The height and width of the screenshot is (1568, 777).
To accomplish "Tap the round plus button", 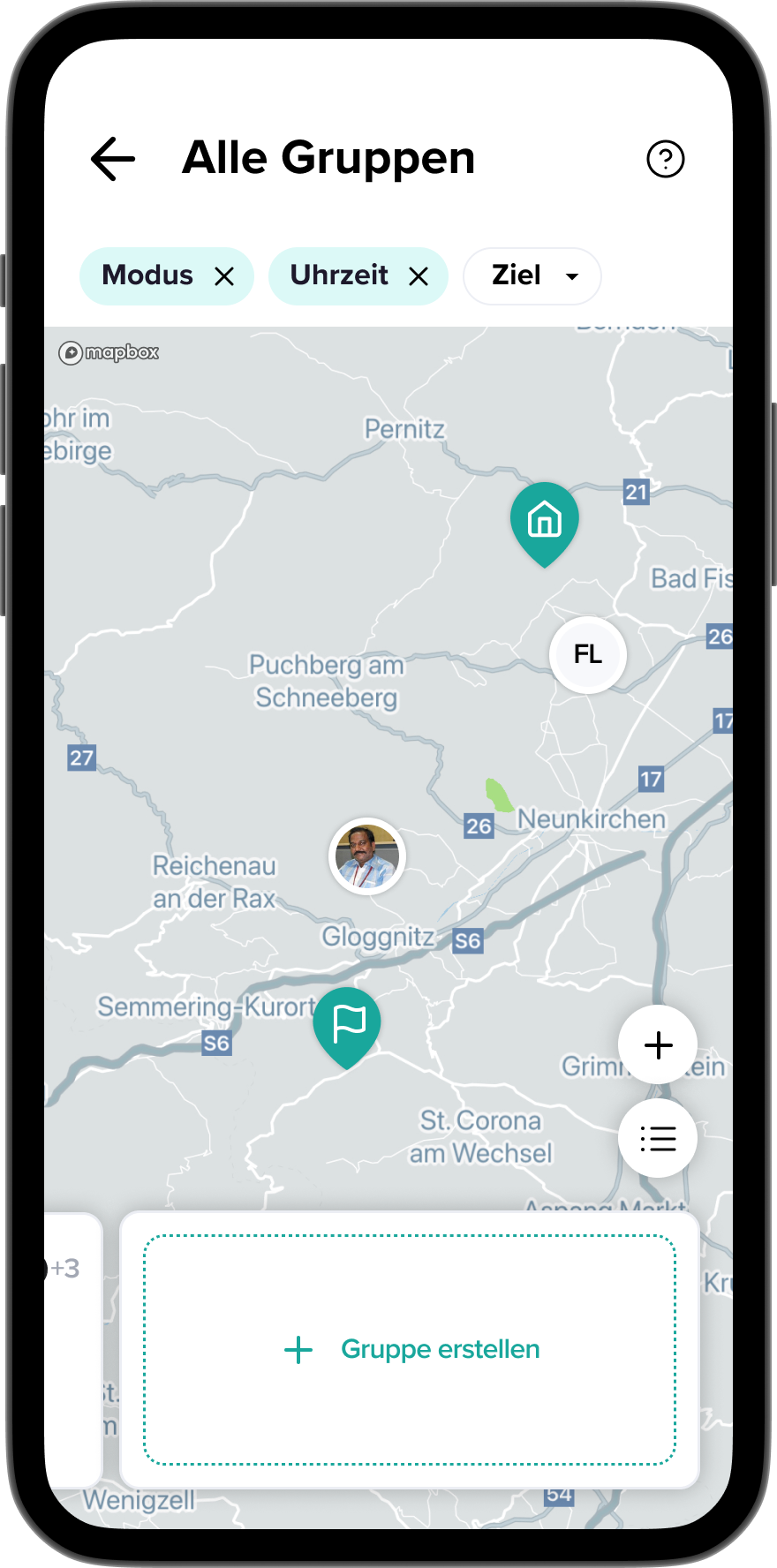I will tap(658, 1045).
